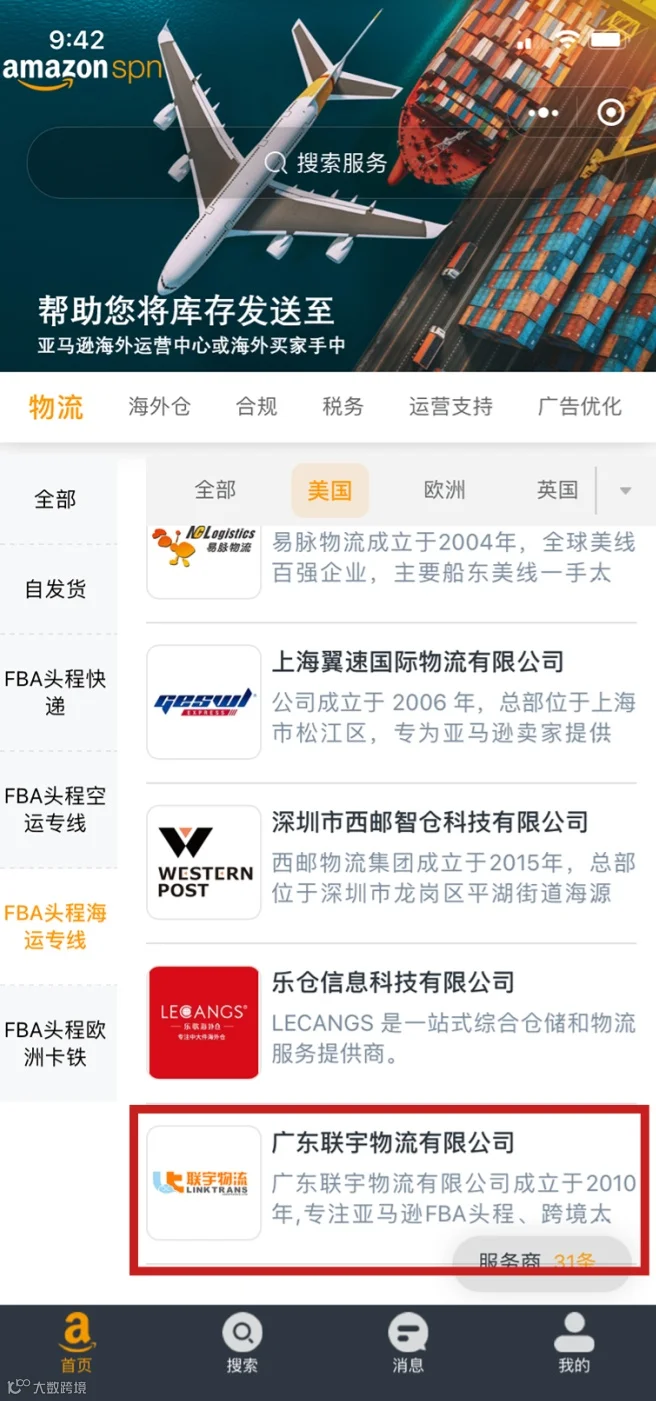Open 乐仓信息科技有限公司 listing
The image size is (656, 1401).
[x=392, y=1023]
